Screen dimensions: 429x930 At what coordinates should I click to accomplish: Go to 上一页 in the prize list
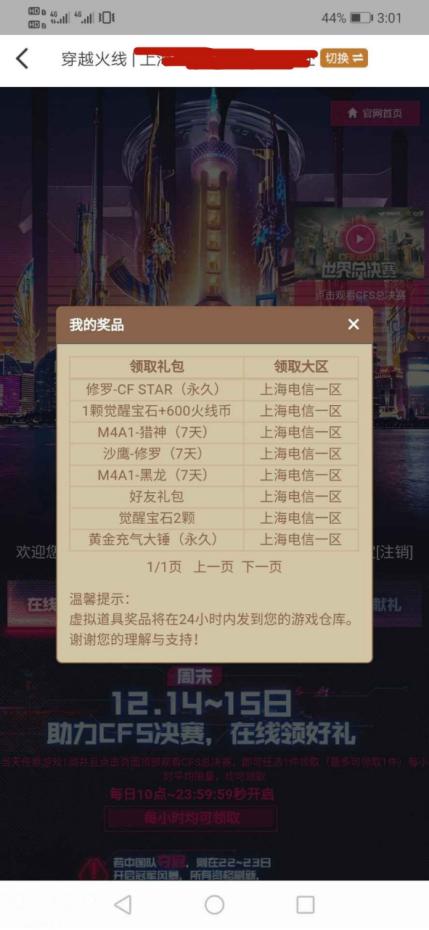click(214, 566)
